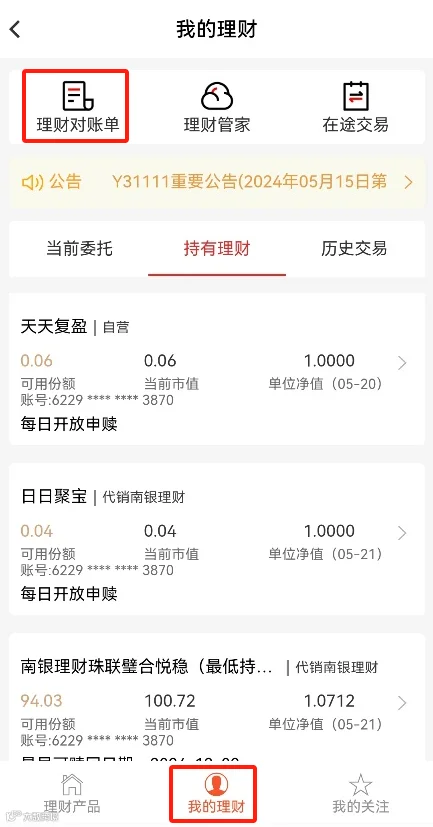This screenshot has width=433, height=827.
Task: Go to 理财产品 in bottom navigation
Action: (72, 794)
